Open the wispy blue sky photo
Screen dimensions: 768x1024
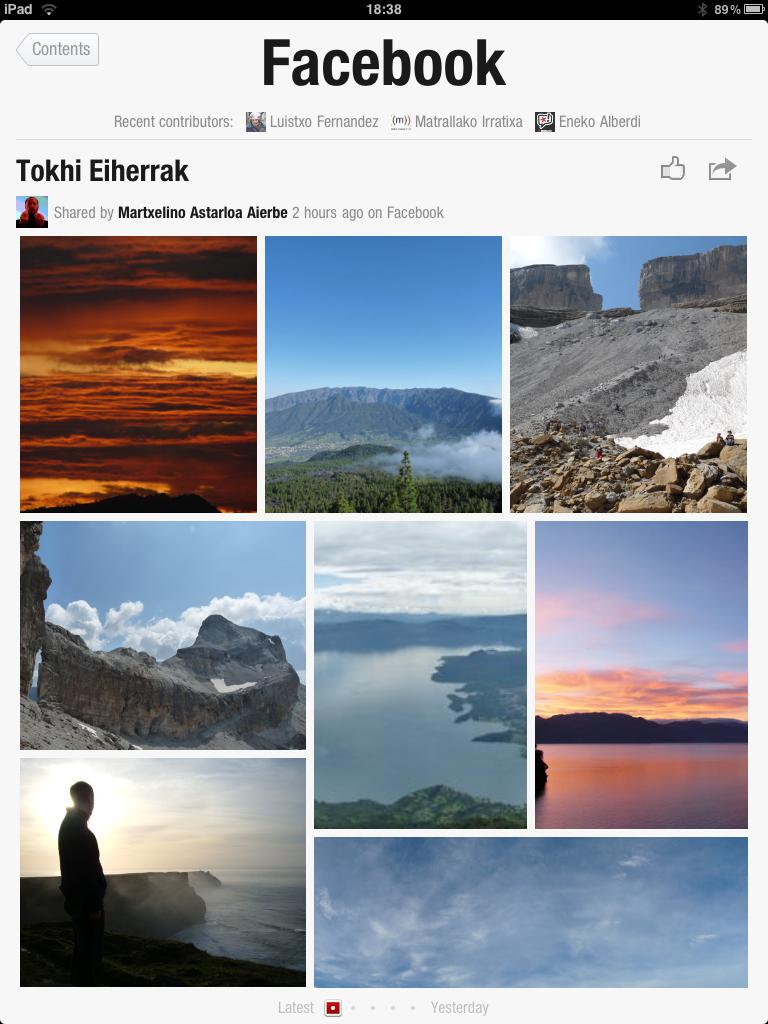pyautogui.click(x=531, y=912)
